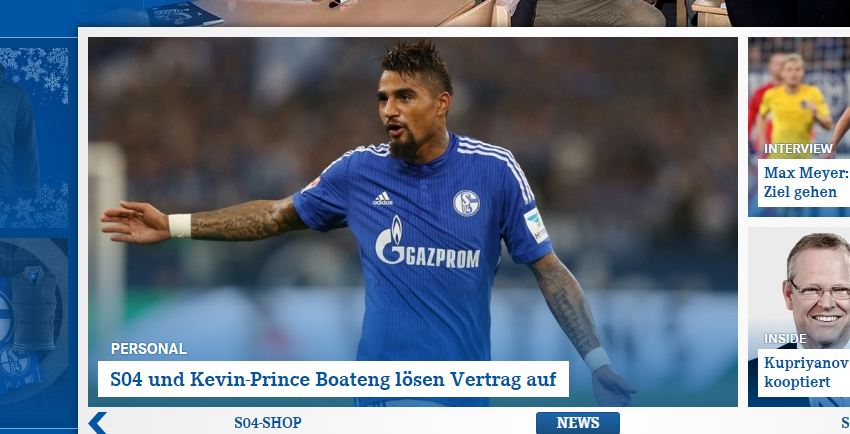Open the Kevin-Prince Boateng contract article
This screenshot has width=850, height=434.
tap(333, 380)
